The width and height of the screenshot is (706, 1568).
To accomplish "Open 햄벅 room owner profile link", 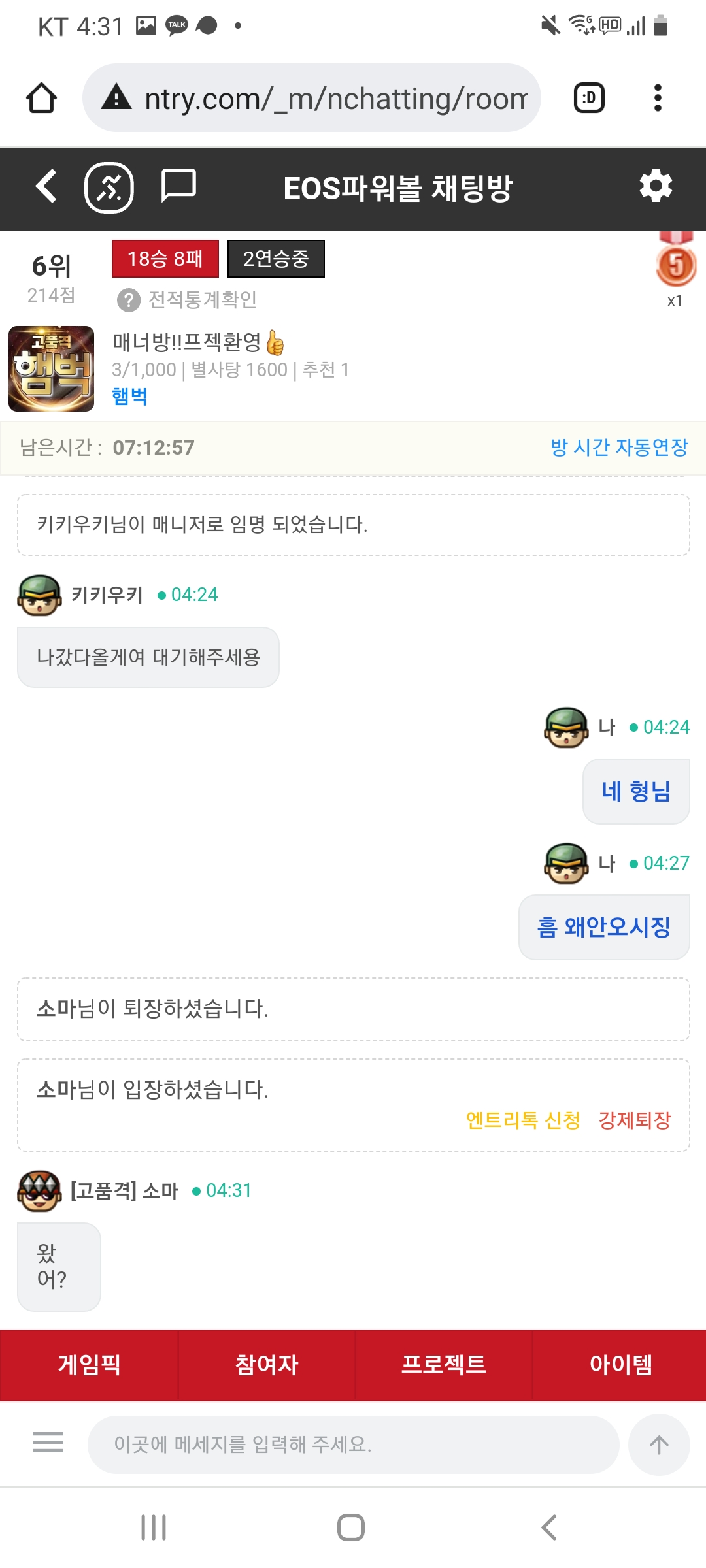I will point(129,397).
